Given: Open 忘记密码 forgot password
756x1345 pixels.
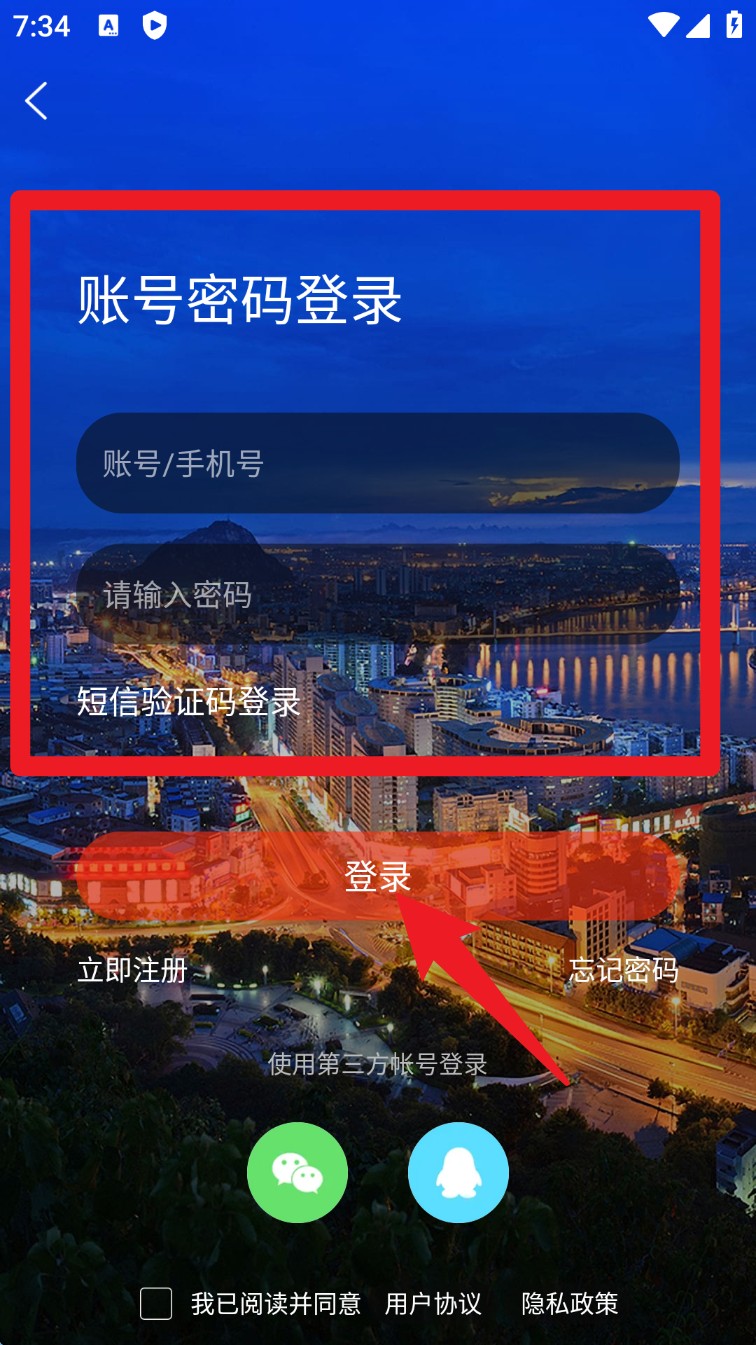Looking at the screenshot, I should tap(622, 970).
